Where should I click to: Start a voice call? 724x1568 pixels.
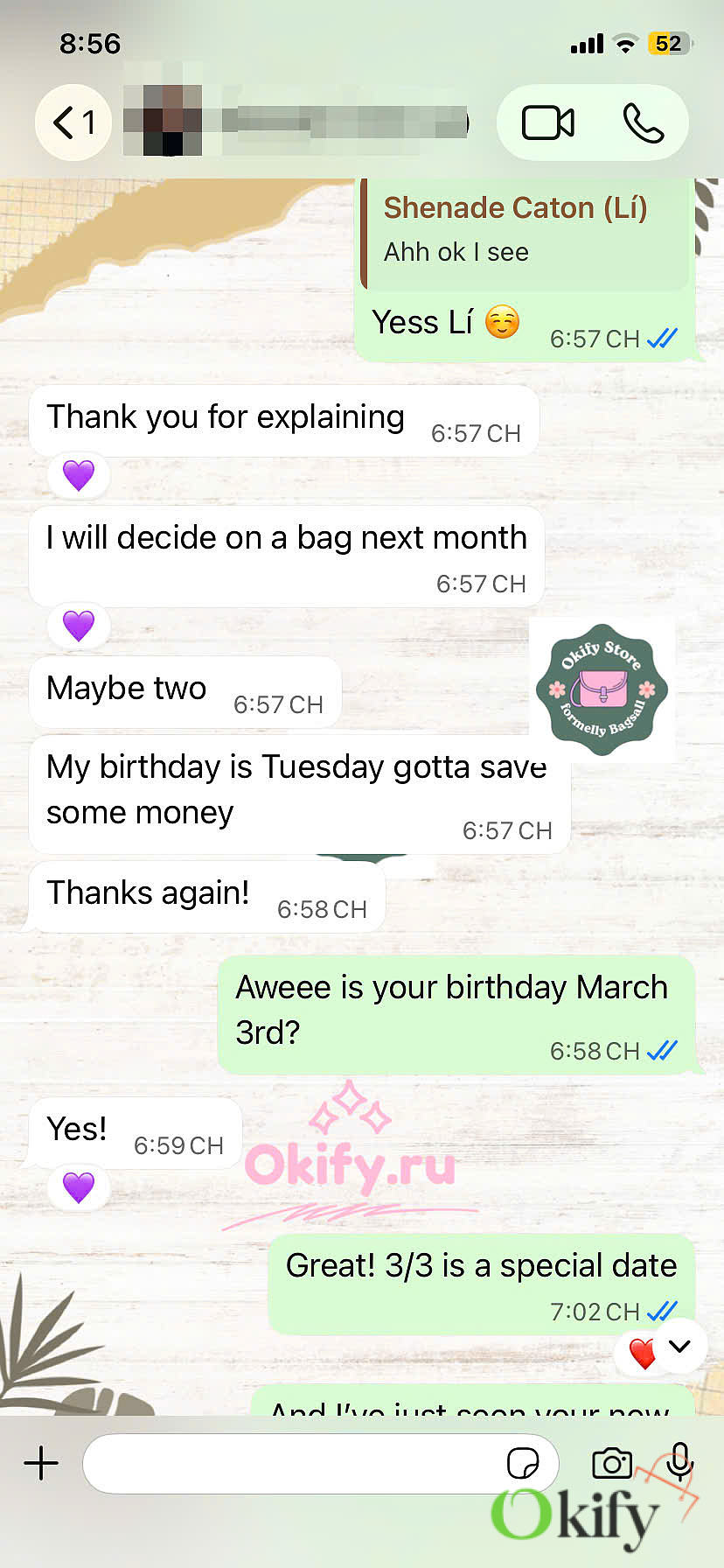[x=643, y=122]
